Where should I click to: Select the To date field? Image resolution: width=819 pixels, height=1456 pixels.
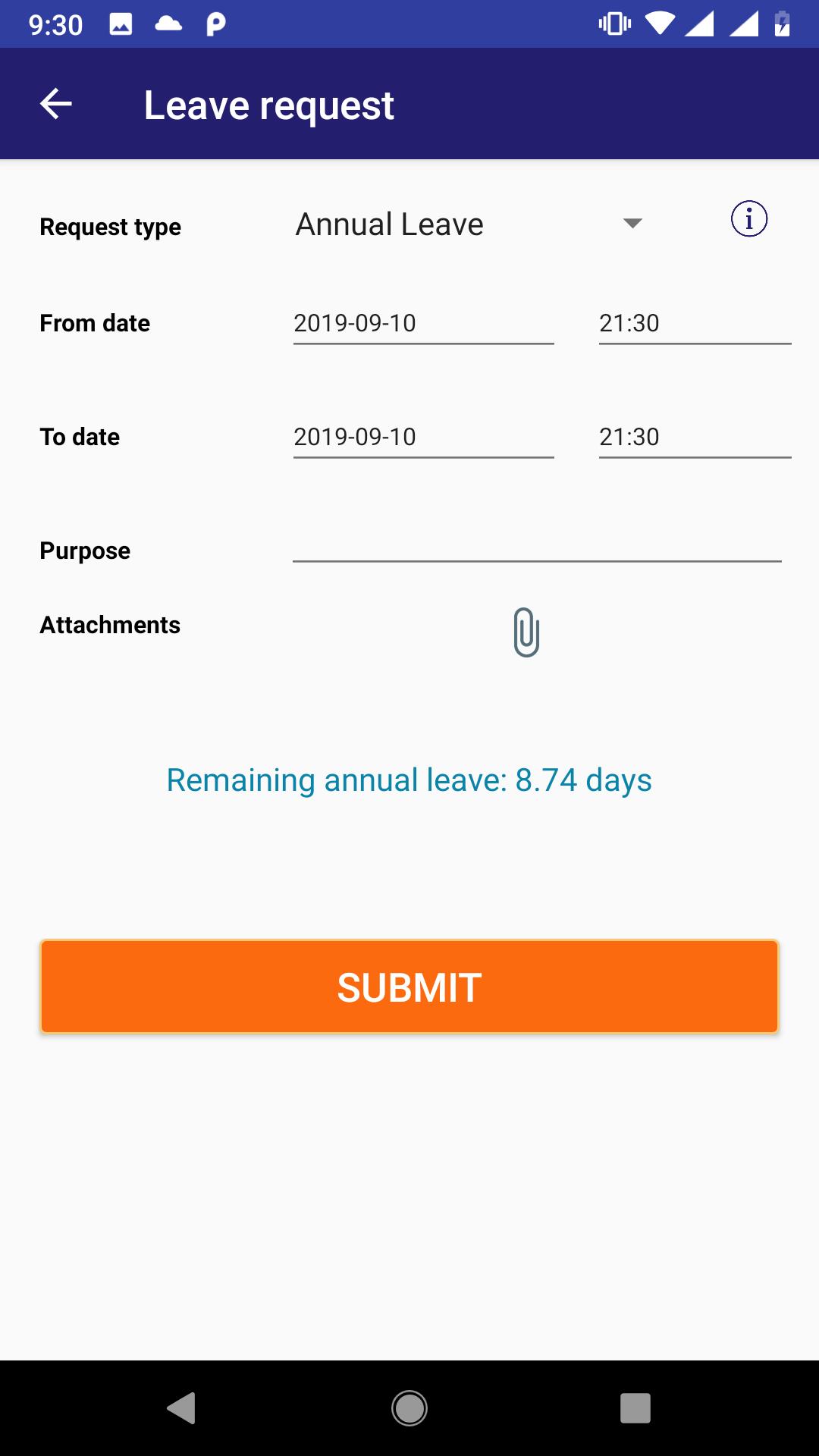[423, 438]
